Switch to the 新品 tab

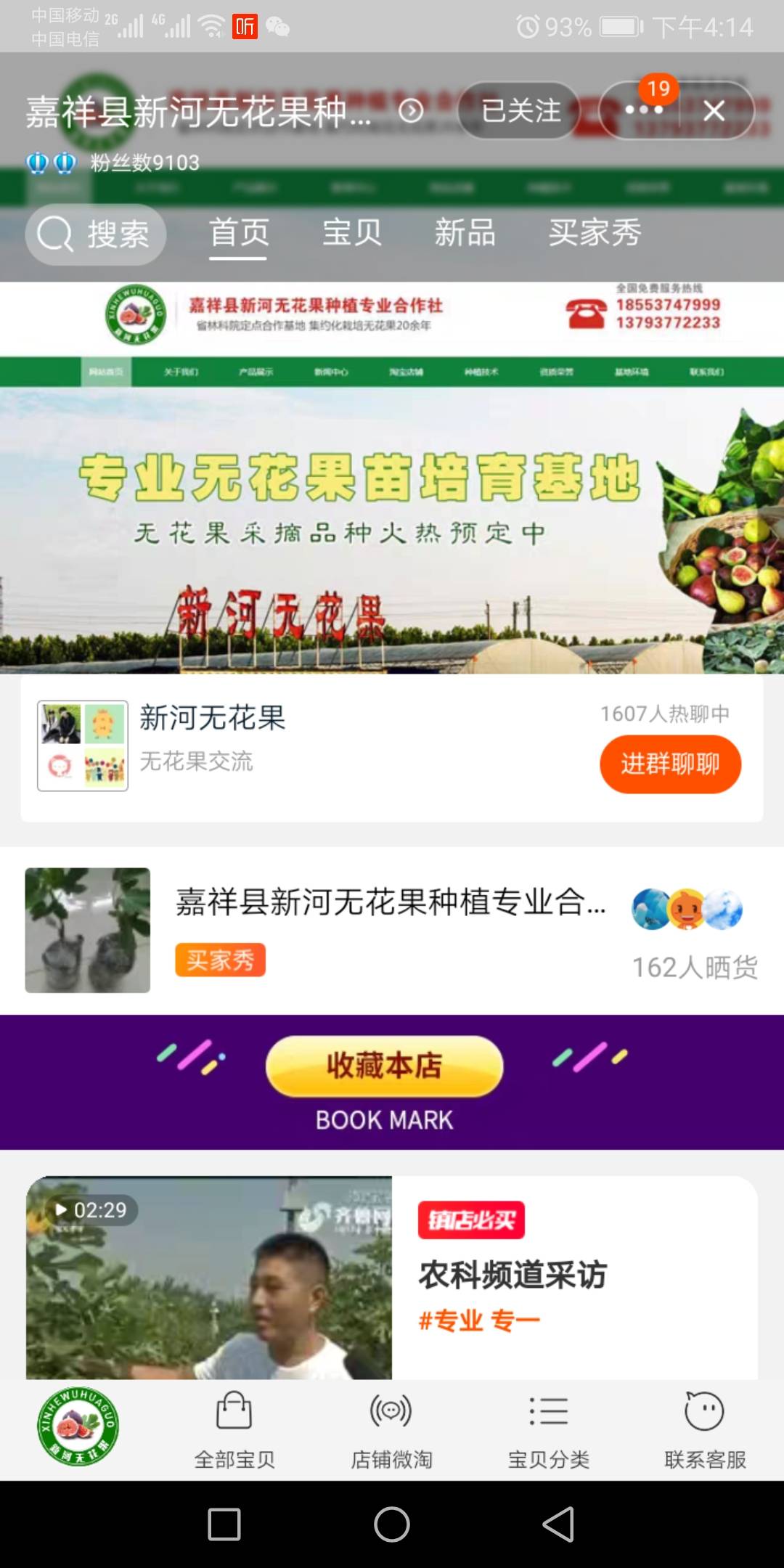click(x=465, y=233)
